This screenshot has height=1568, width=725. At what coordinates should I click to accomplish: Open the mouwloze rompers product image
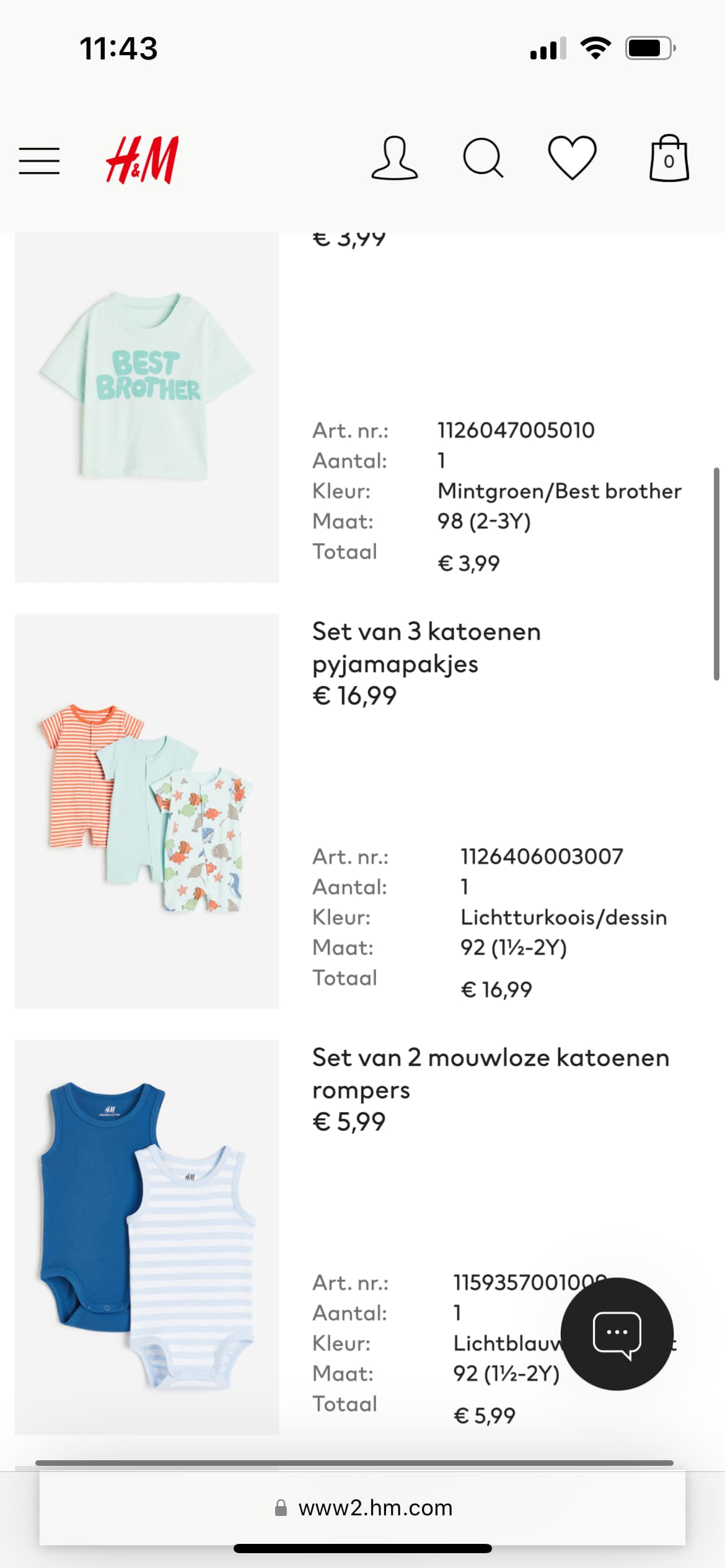point(147,1237)
